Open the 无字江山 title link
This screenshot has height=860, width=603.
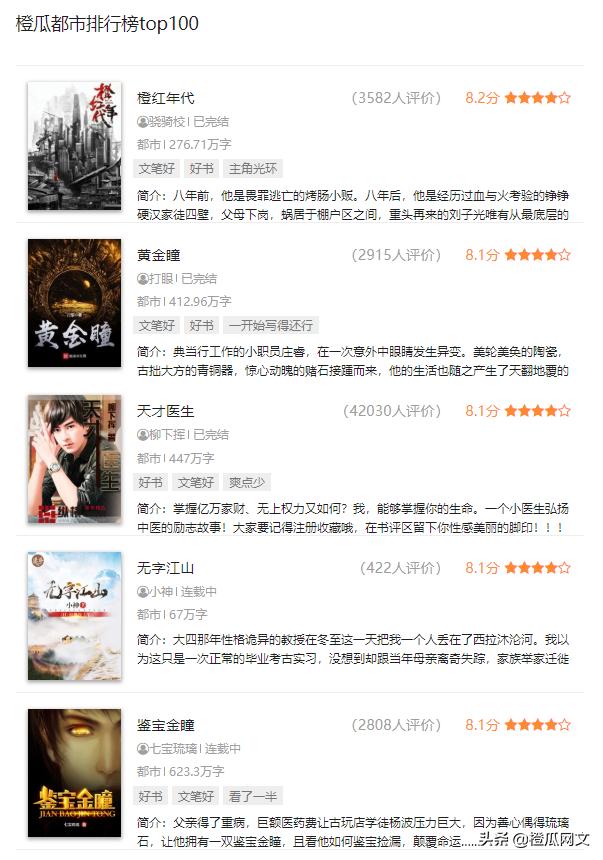(165, 568)
